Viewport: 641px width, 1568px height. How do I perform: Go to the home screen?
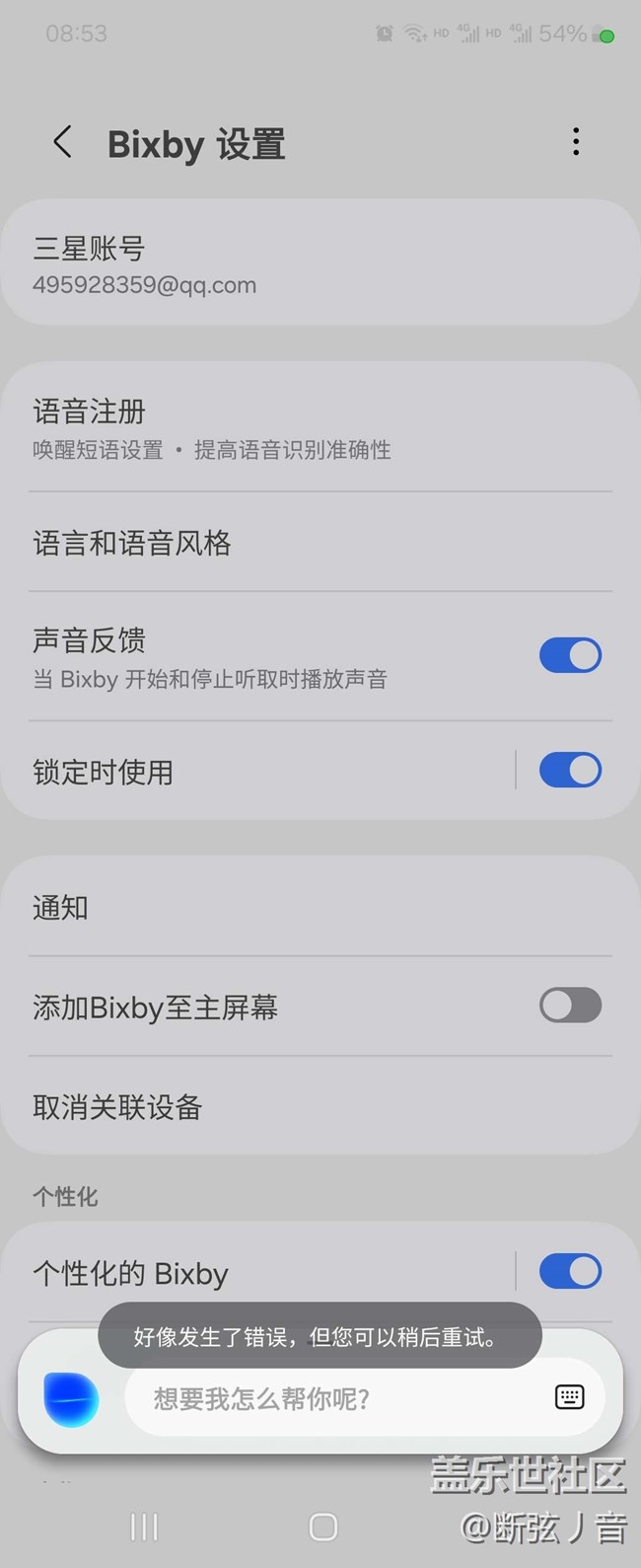point(323,1527)
